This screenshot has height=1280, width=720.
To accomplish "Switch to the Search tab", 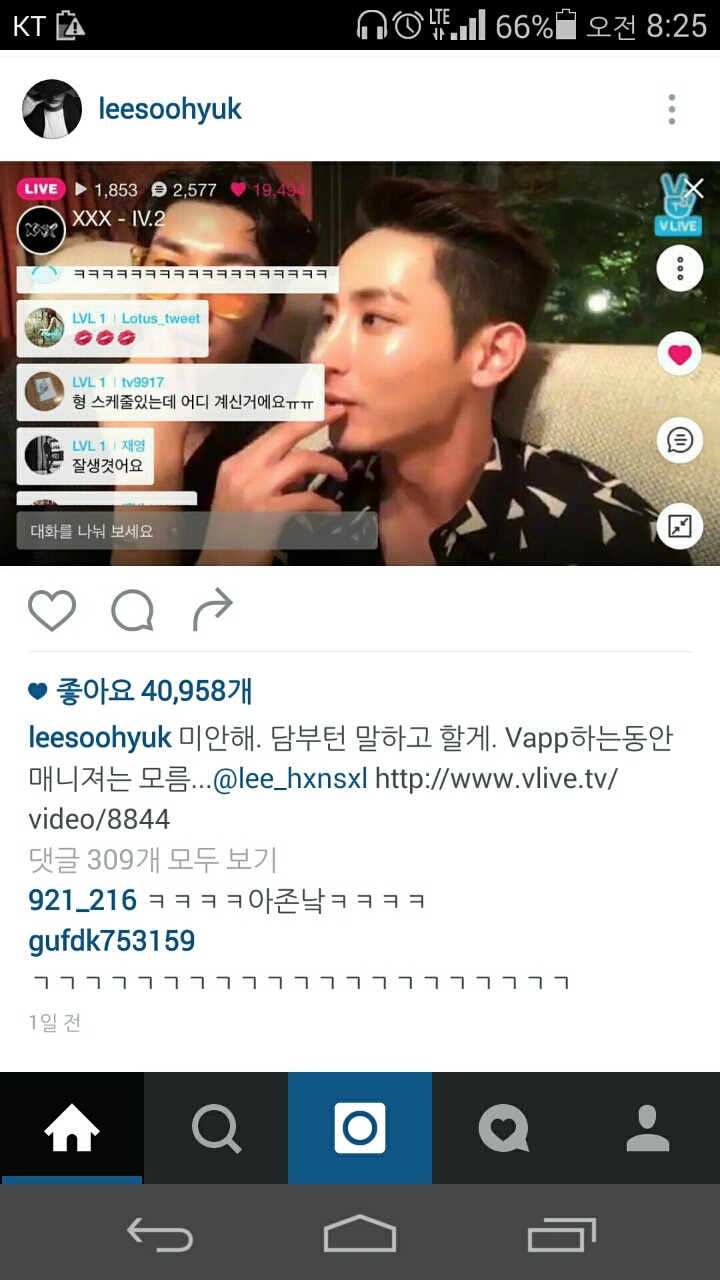I will [216, 1128].
